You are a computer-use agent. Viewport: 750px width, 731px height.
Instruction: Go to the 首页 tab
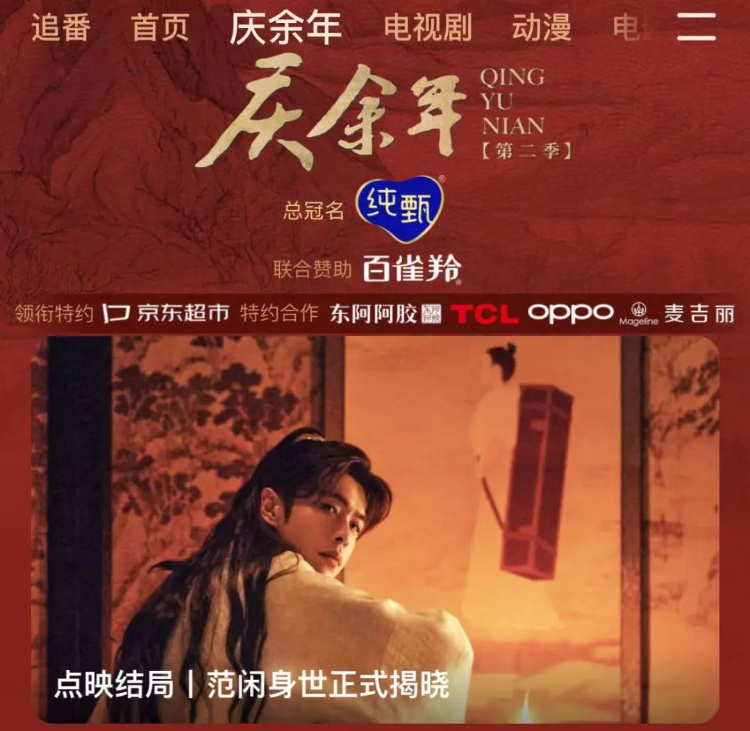point(160,27)
